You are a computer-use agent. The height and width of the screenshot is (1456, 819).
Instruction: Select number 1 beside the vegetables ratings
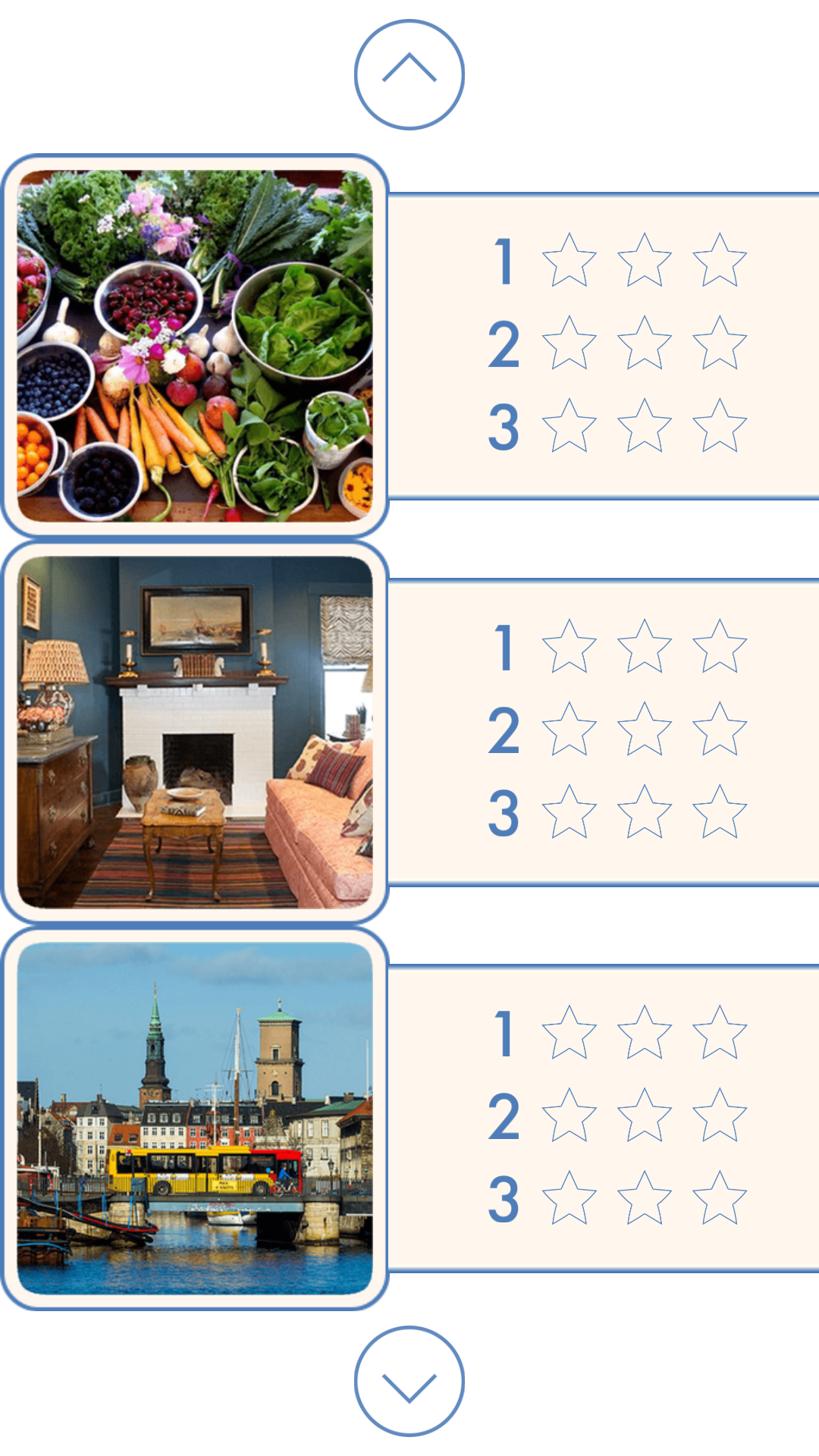(x=505, y=260)
